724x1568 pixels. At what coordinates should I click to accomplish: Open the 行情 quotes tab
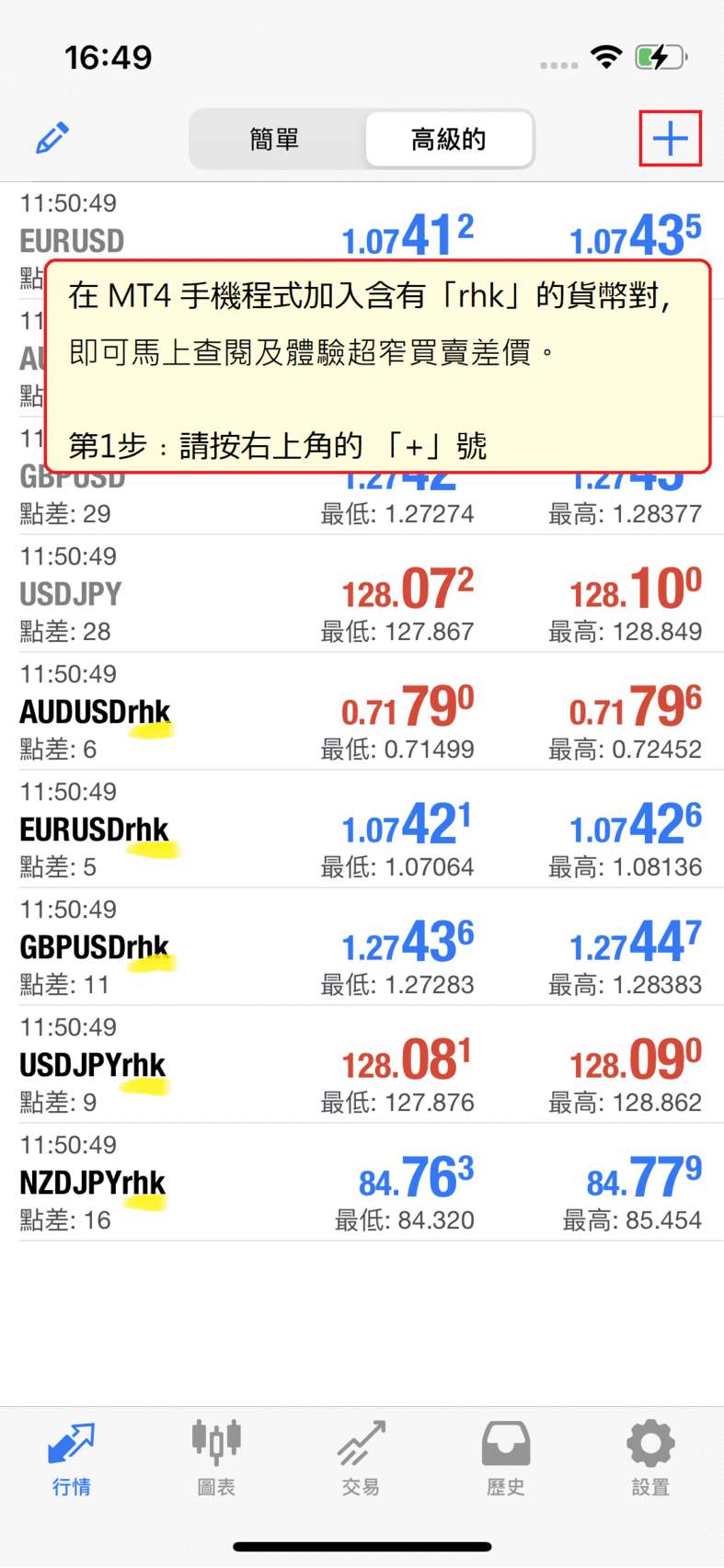point(72,1458)
